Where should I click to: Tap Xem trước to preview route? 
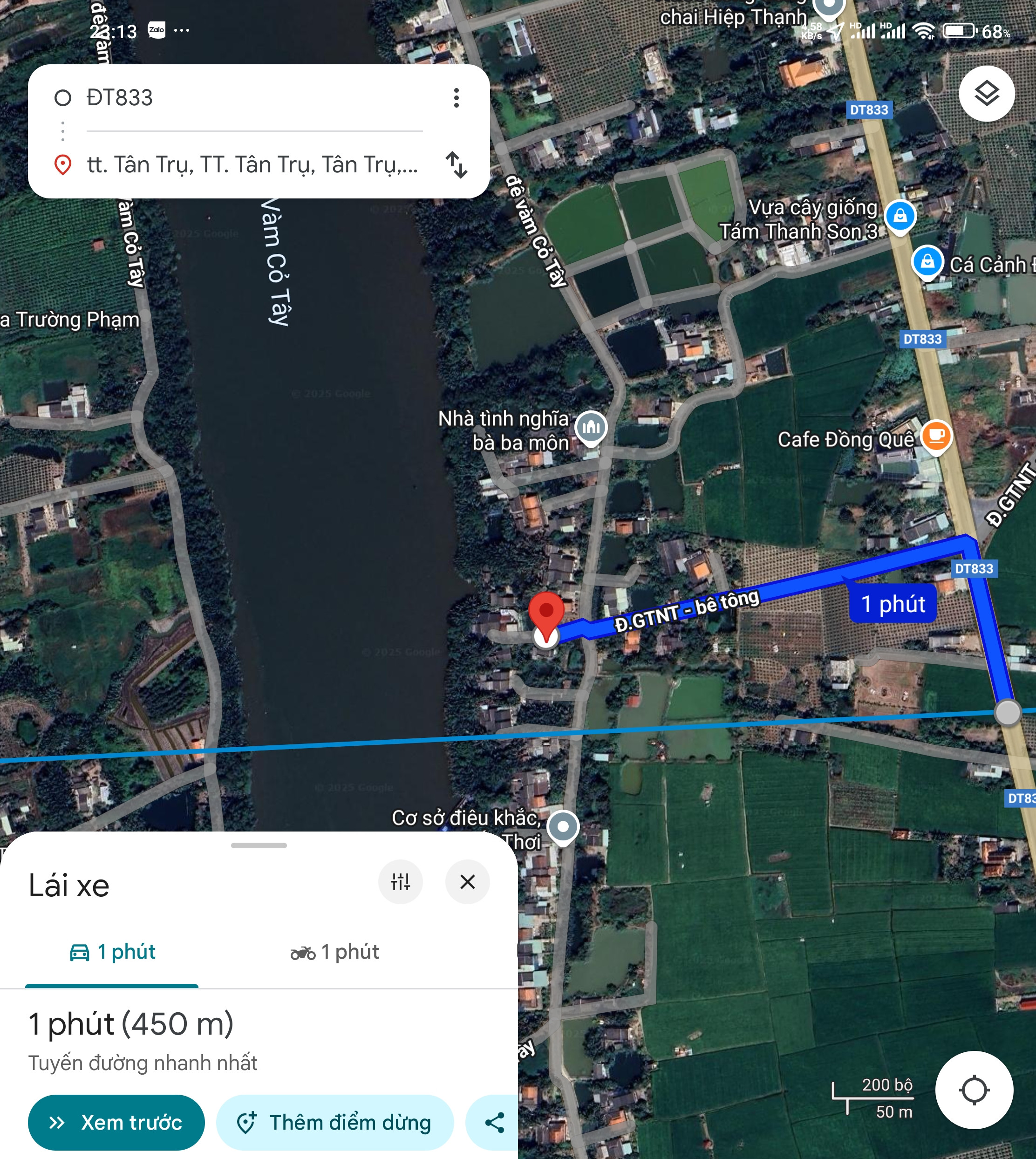pos(116,1123)
